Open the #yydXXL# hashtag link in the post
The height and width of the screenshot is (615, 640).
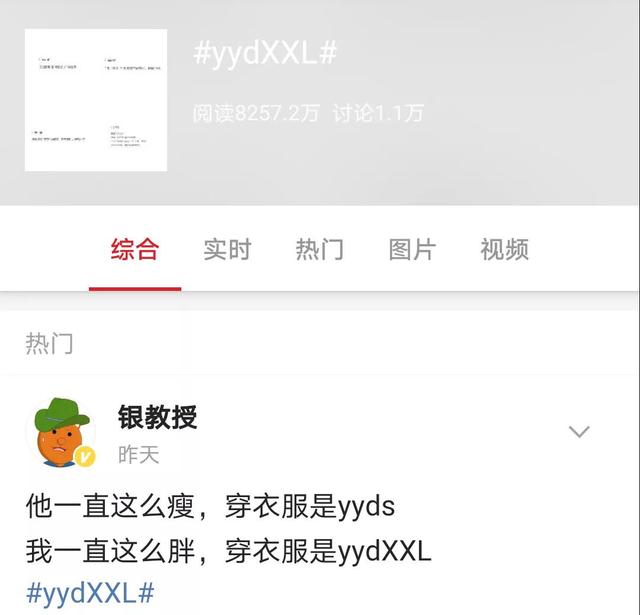[90, 592]
